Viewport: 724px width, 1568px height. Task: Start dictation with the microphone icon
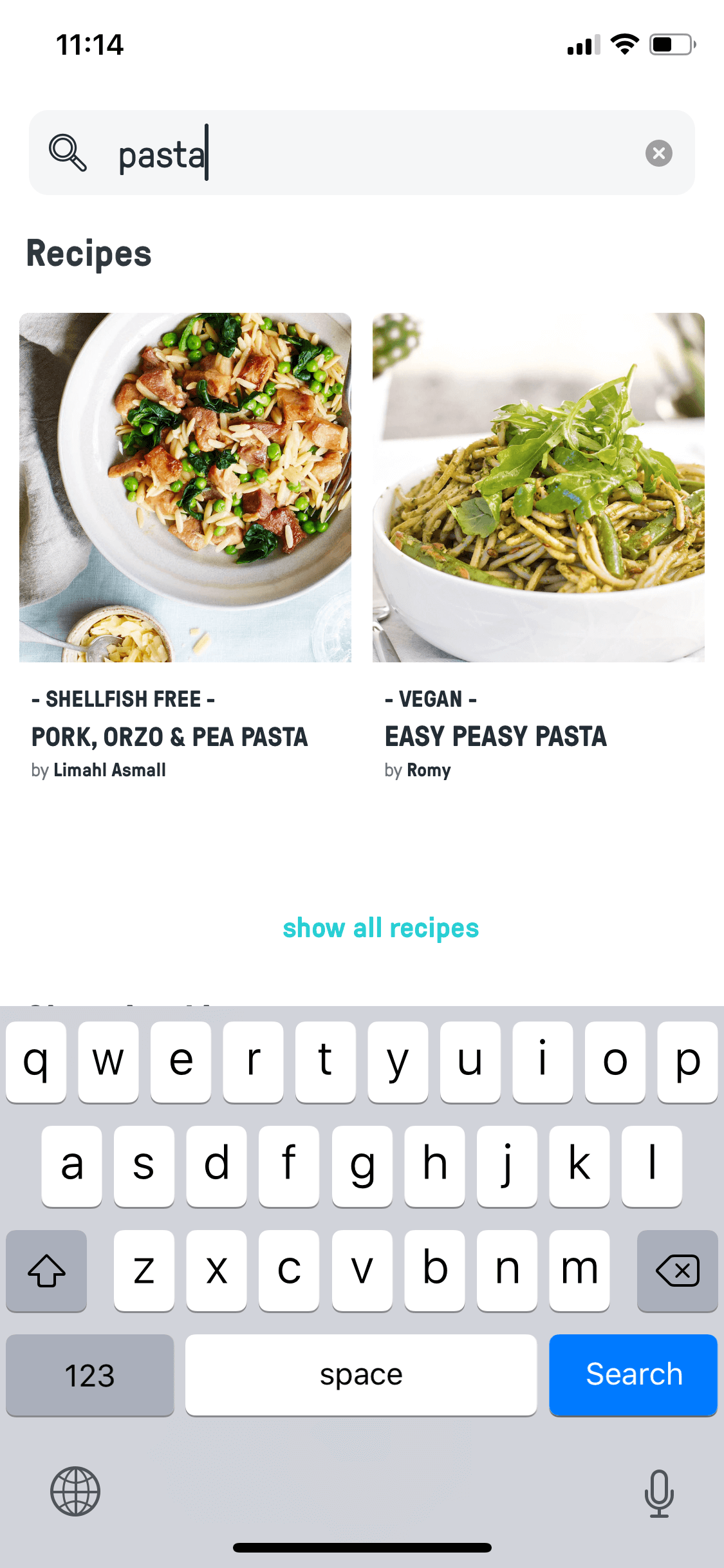pos(659,1493)
